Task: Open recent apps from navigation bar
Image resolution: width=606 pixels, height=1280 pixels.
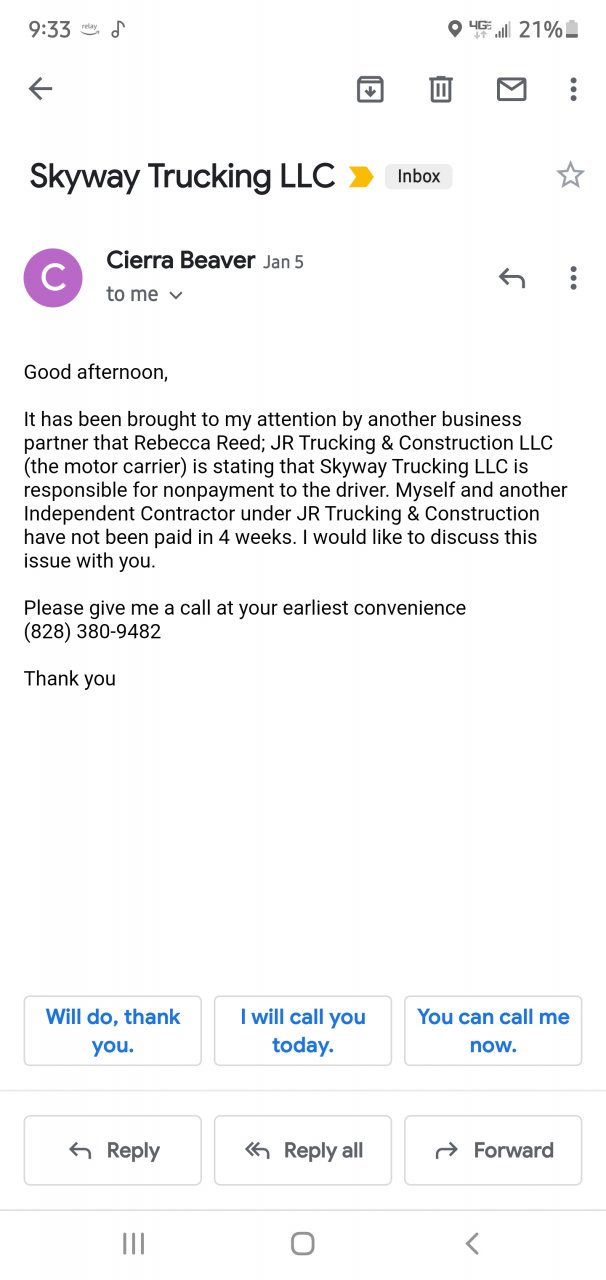Action: click(x=133, y=1243)
